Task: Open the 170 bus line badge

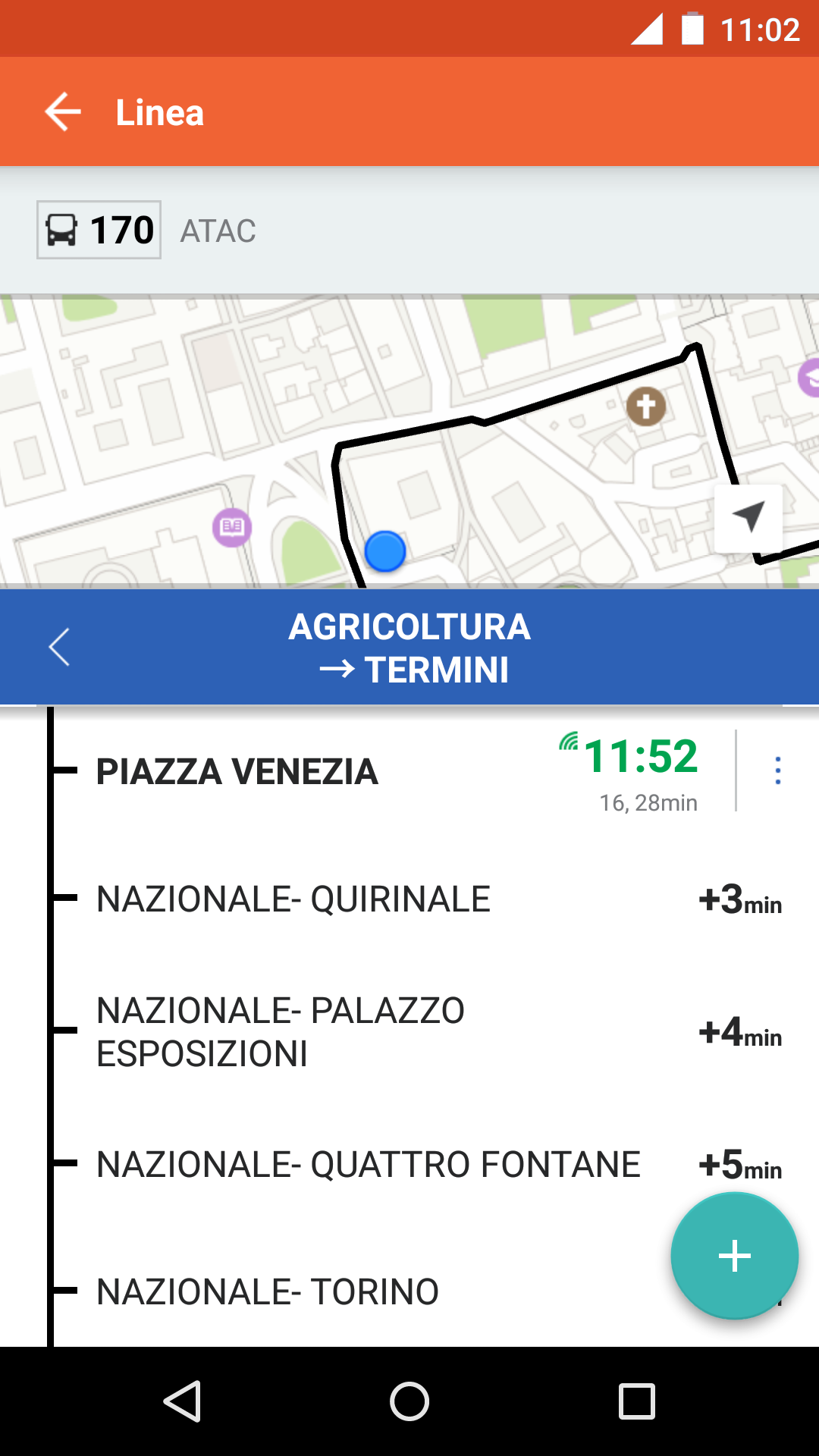Action: point(99,230)
